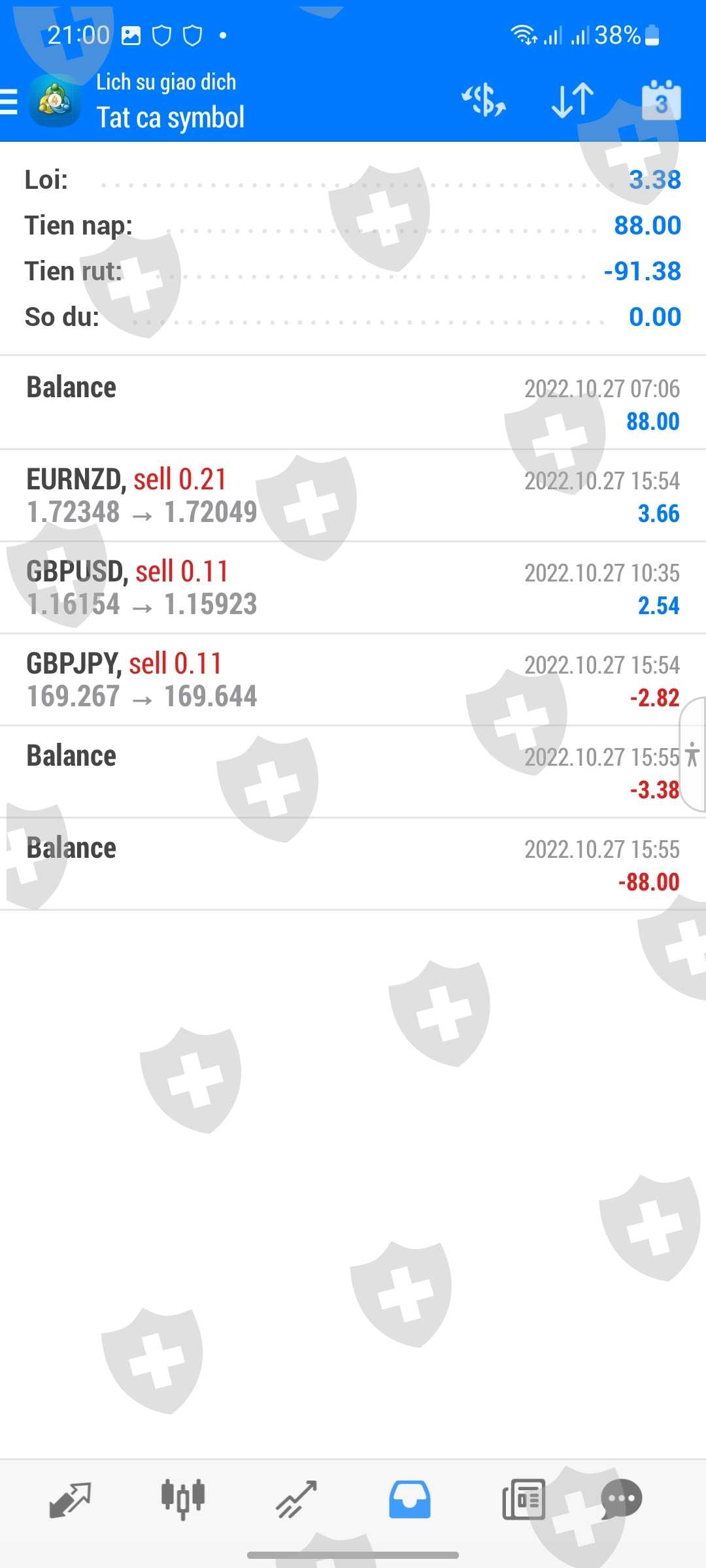The image size is (706, 1568).
Task: Open the hamburger side menu
Action: click(9, 101)
